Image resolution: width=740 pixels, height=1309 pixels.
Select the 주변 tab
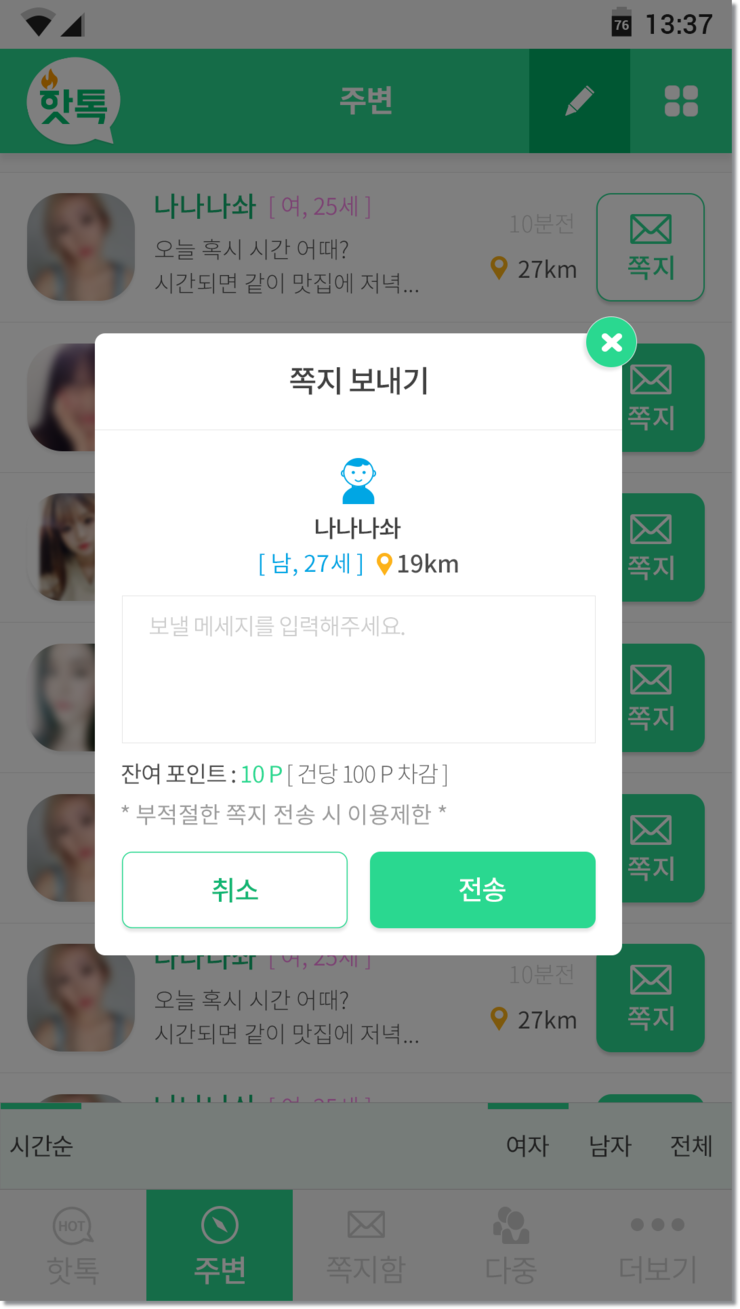[x=219, y=1247]
